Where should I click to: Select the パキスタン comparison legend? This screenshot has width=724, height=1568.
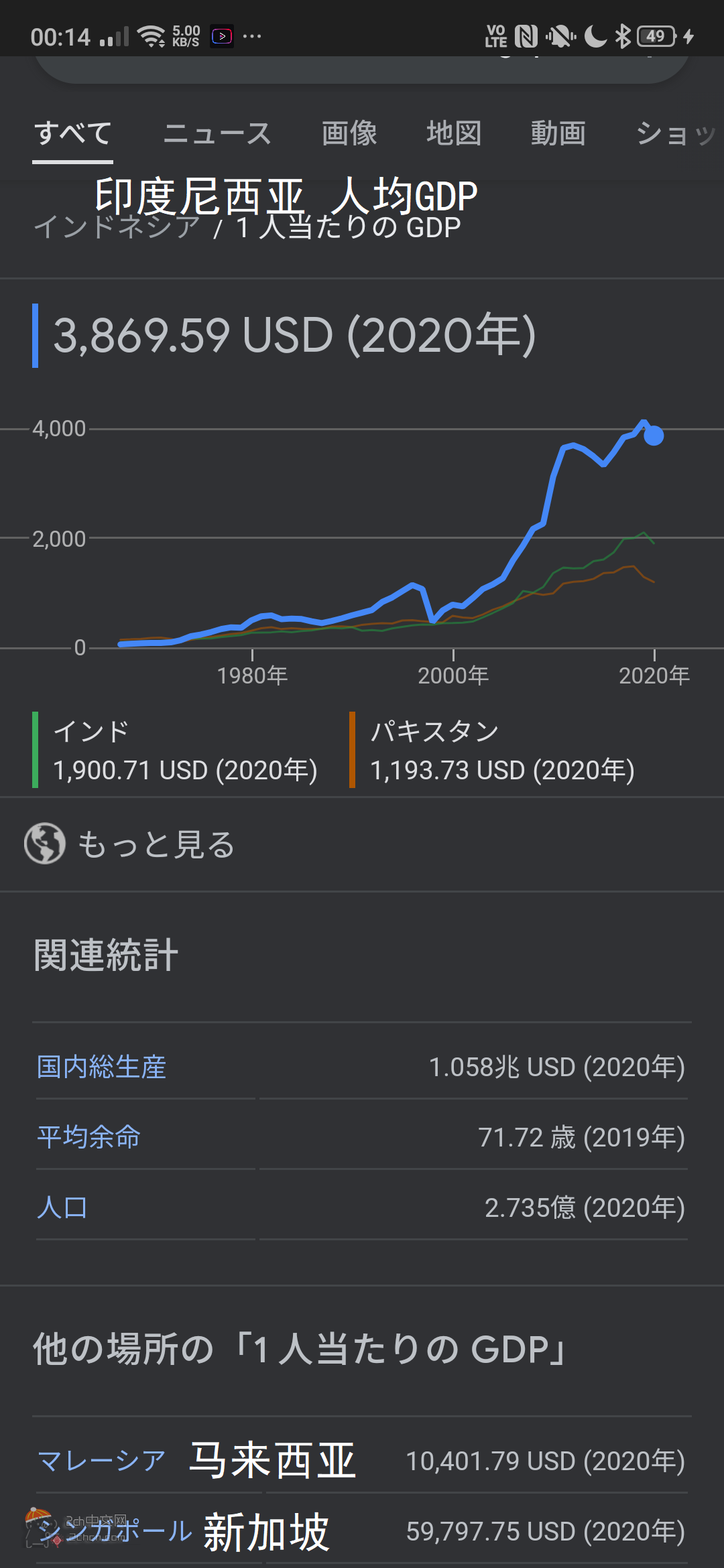coord(493,750)
